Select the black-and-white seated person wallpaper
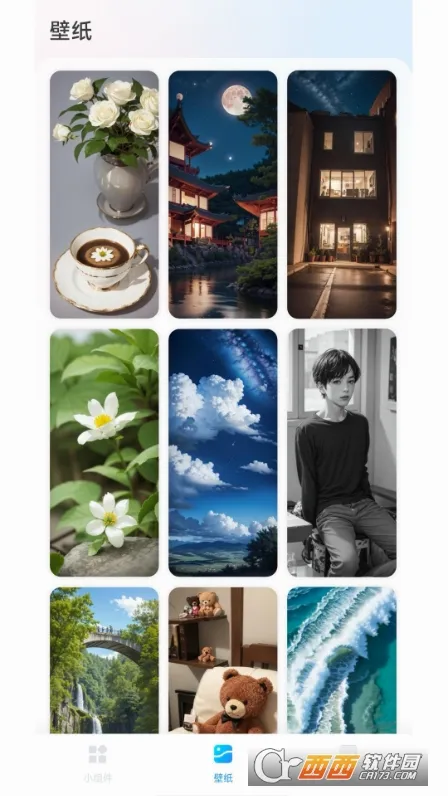Image resolution: width=448 pixels, height=796 pixels. click(x=342, y=453)
